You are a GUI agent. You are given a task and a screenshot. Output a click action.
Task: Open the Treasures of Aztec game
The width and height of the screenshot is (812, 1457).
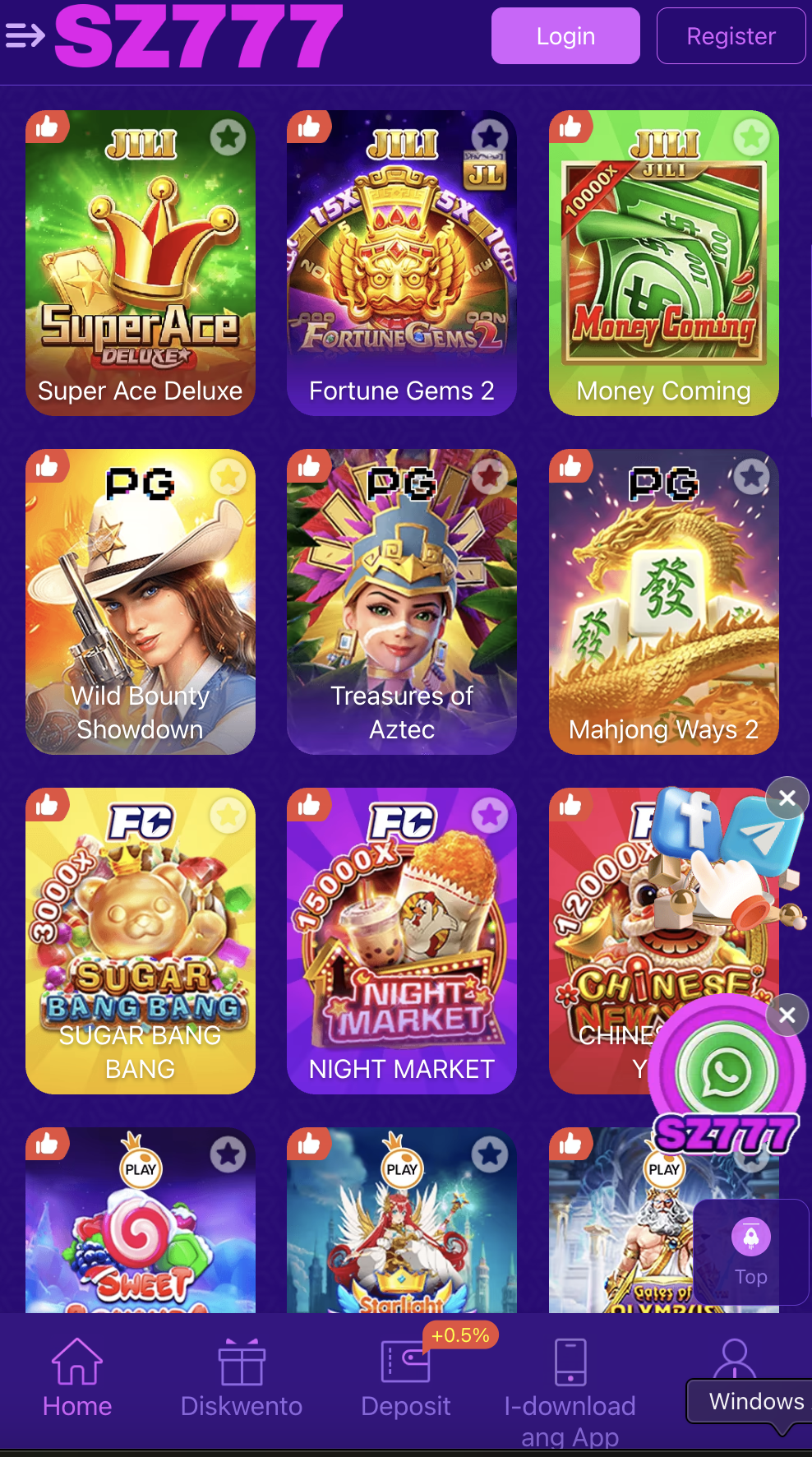click(x=402, y=602)
